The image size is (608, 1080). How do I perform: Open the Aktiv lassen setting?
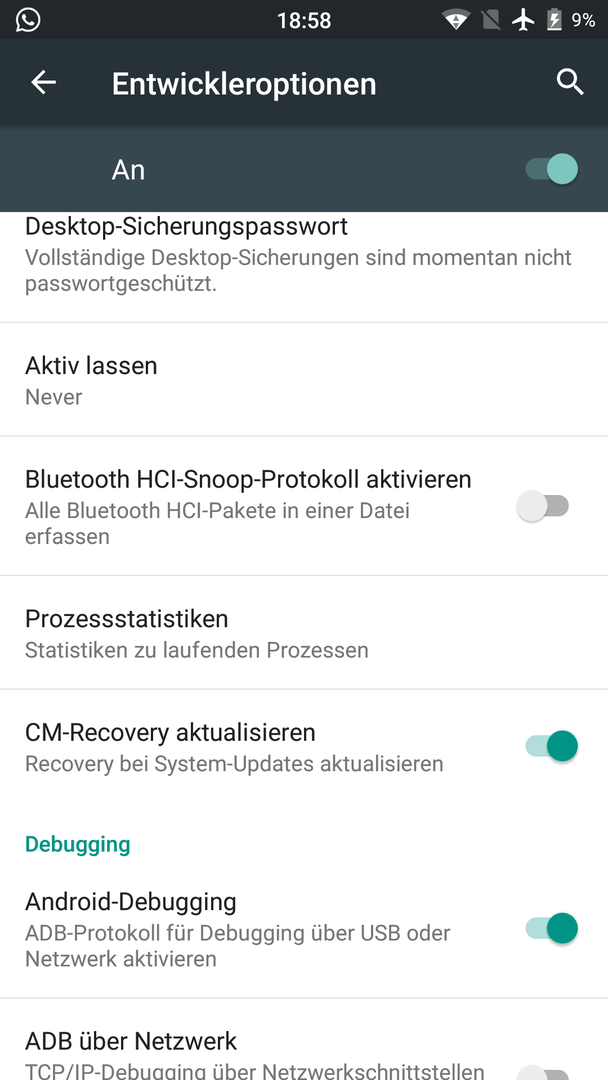coord(304,380)
